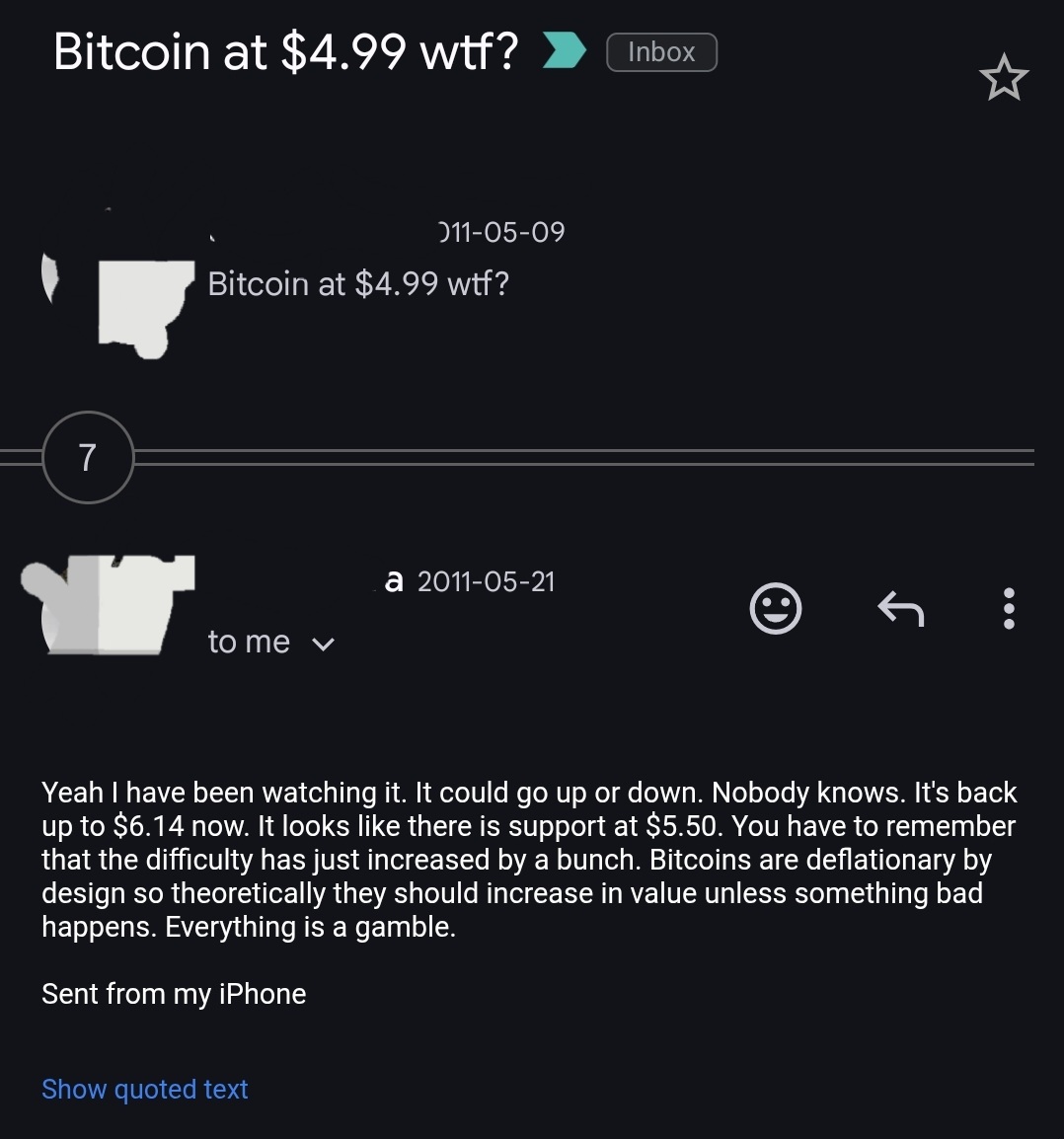Open the message overflow menu
This screenshot has height=1139, width=1064.
pos(1008,608)
